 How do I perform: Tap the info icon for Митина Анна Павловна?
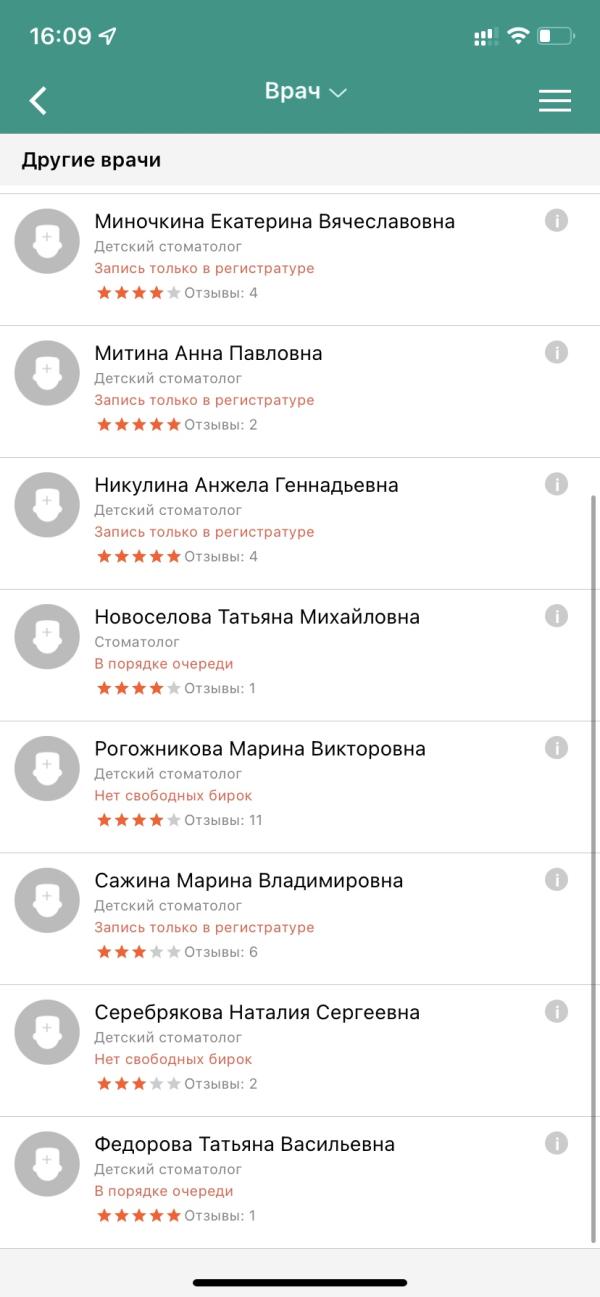click(x=557, y=352)
